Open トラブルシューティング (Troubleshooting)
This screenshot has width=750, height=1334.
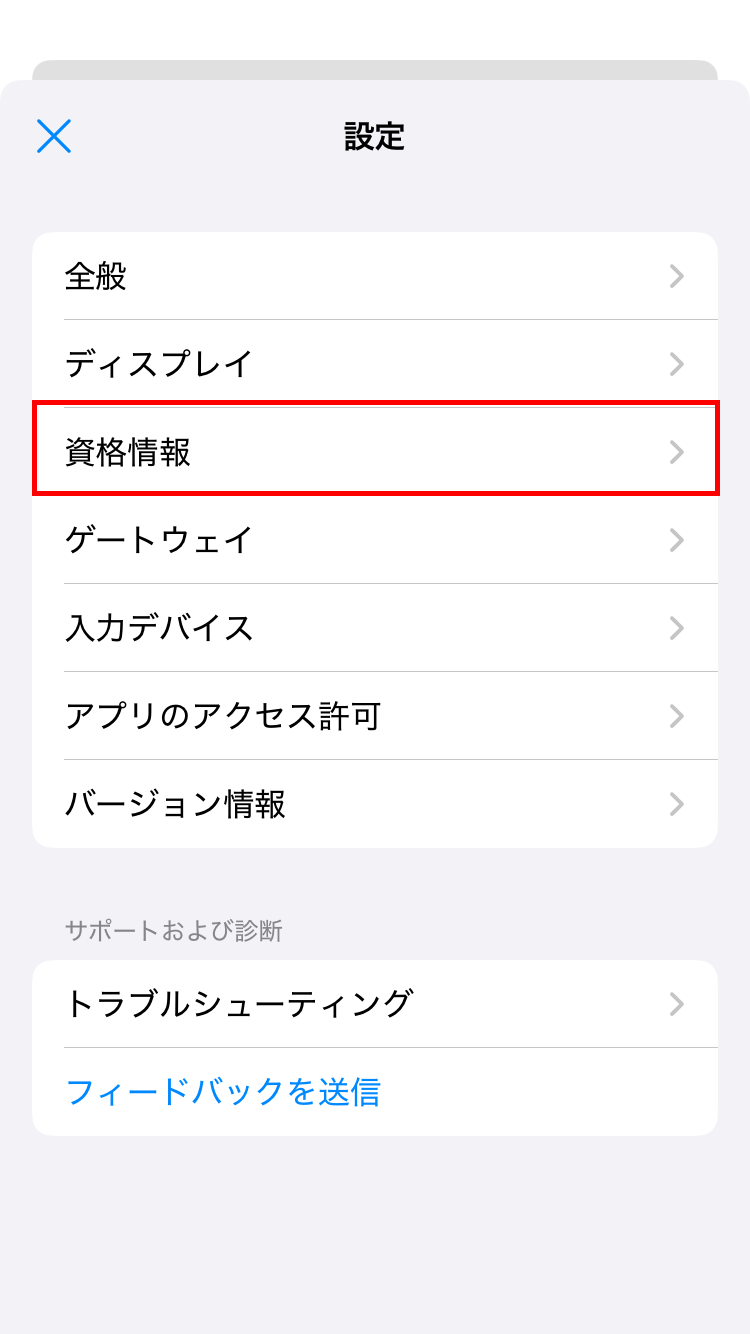pyautogui.click(x=375, y=1006)
